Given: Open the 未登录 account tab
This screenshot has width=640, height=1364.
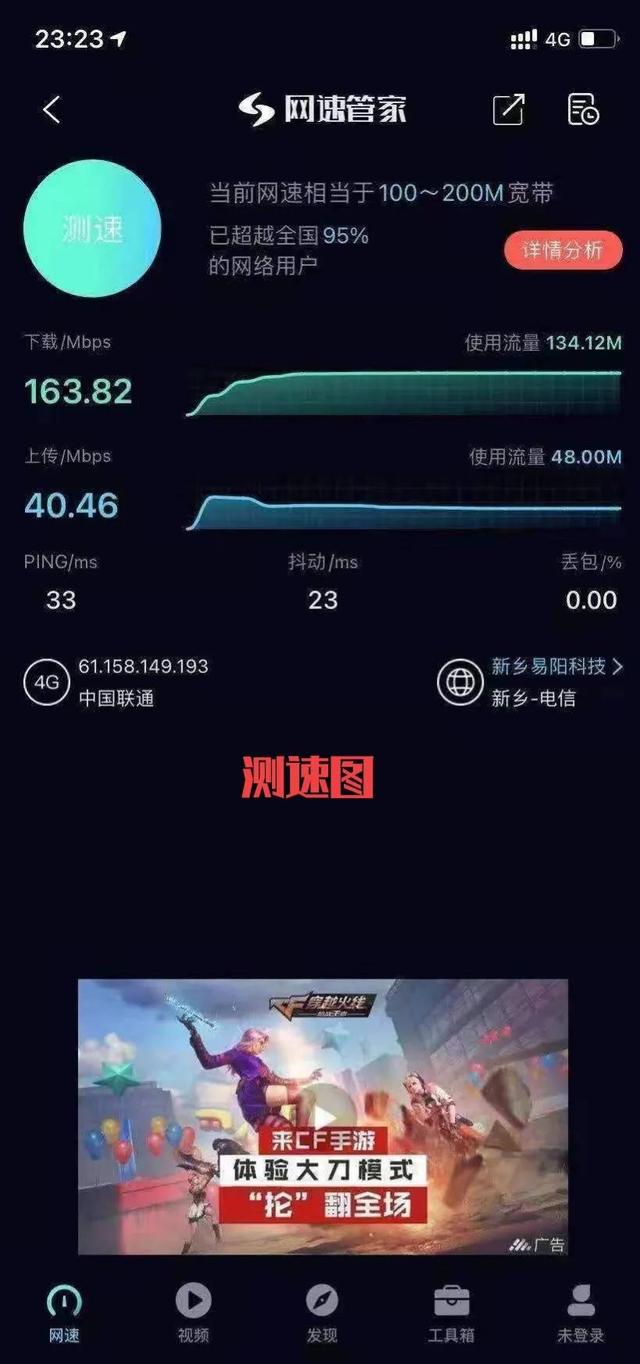Looking at the screenshot, I should (x=581, y=1313).
